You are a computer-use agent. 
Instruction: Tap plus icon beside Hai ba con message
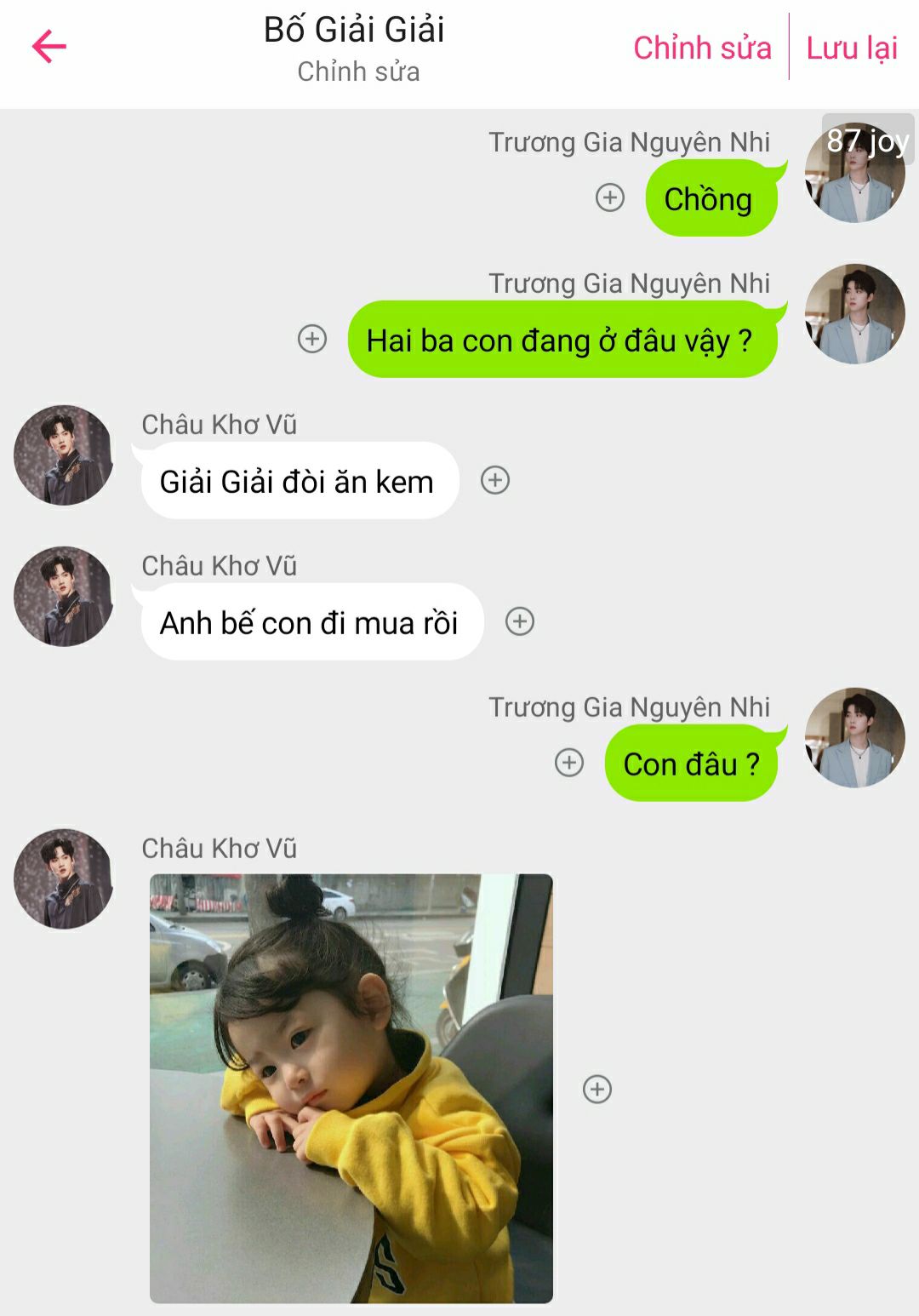point(312,339)
